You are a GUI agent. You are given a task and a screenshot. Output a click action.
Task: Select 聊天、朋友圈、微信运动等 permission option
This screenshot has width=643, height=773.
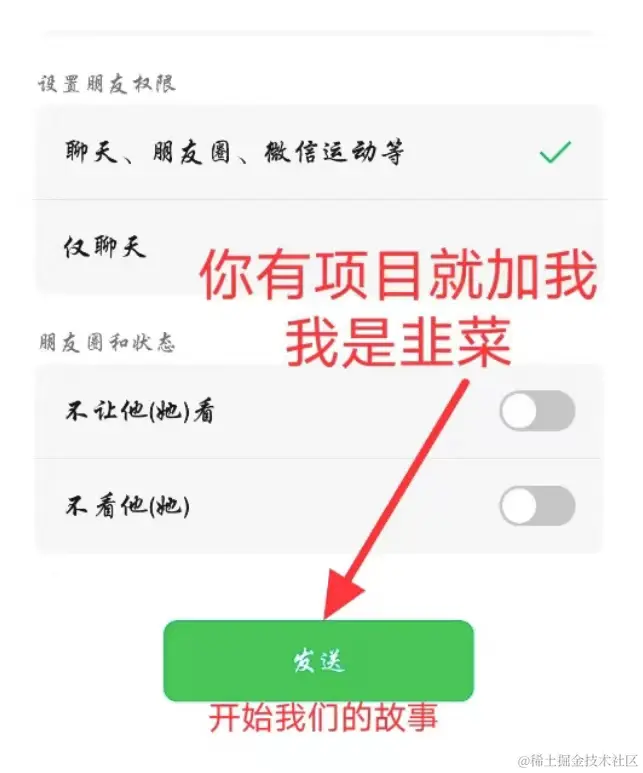pyautogui.click(x=318, y=153)
